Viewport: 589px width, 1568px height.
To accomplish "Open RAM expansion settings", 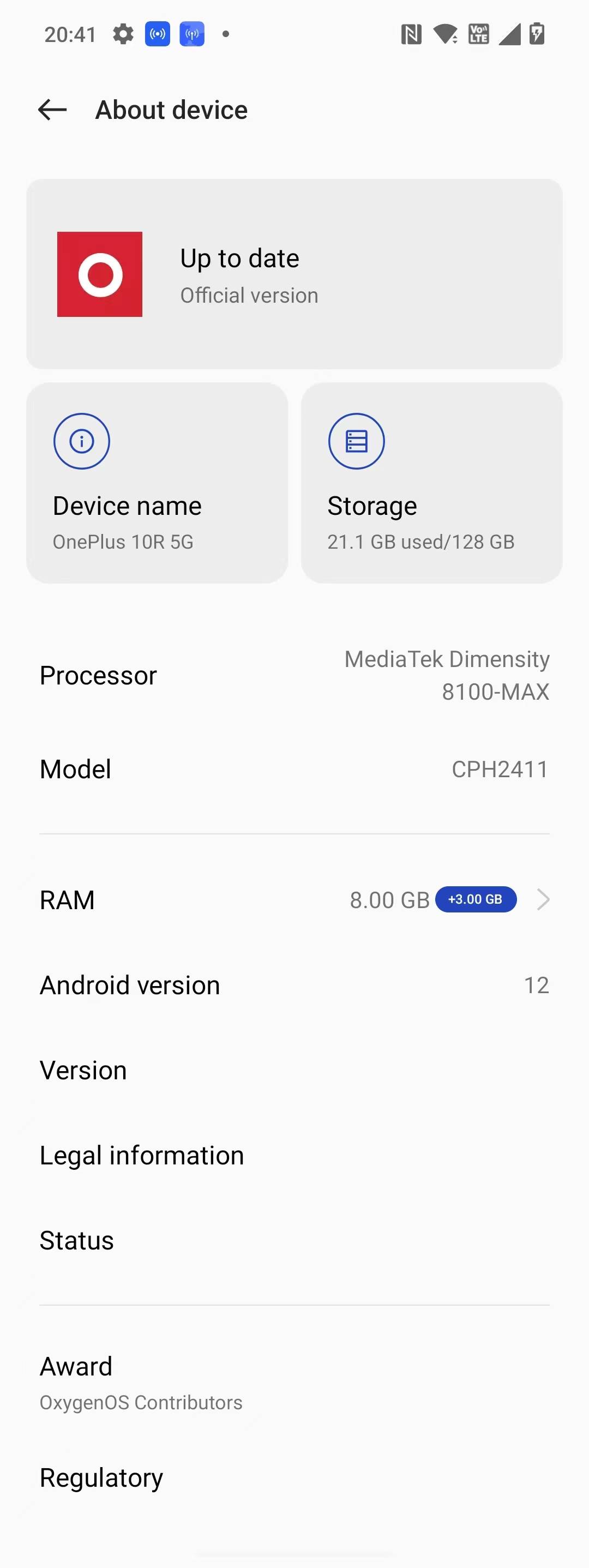I will point(294,900).
